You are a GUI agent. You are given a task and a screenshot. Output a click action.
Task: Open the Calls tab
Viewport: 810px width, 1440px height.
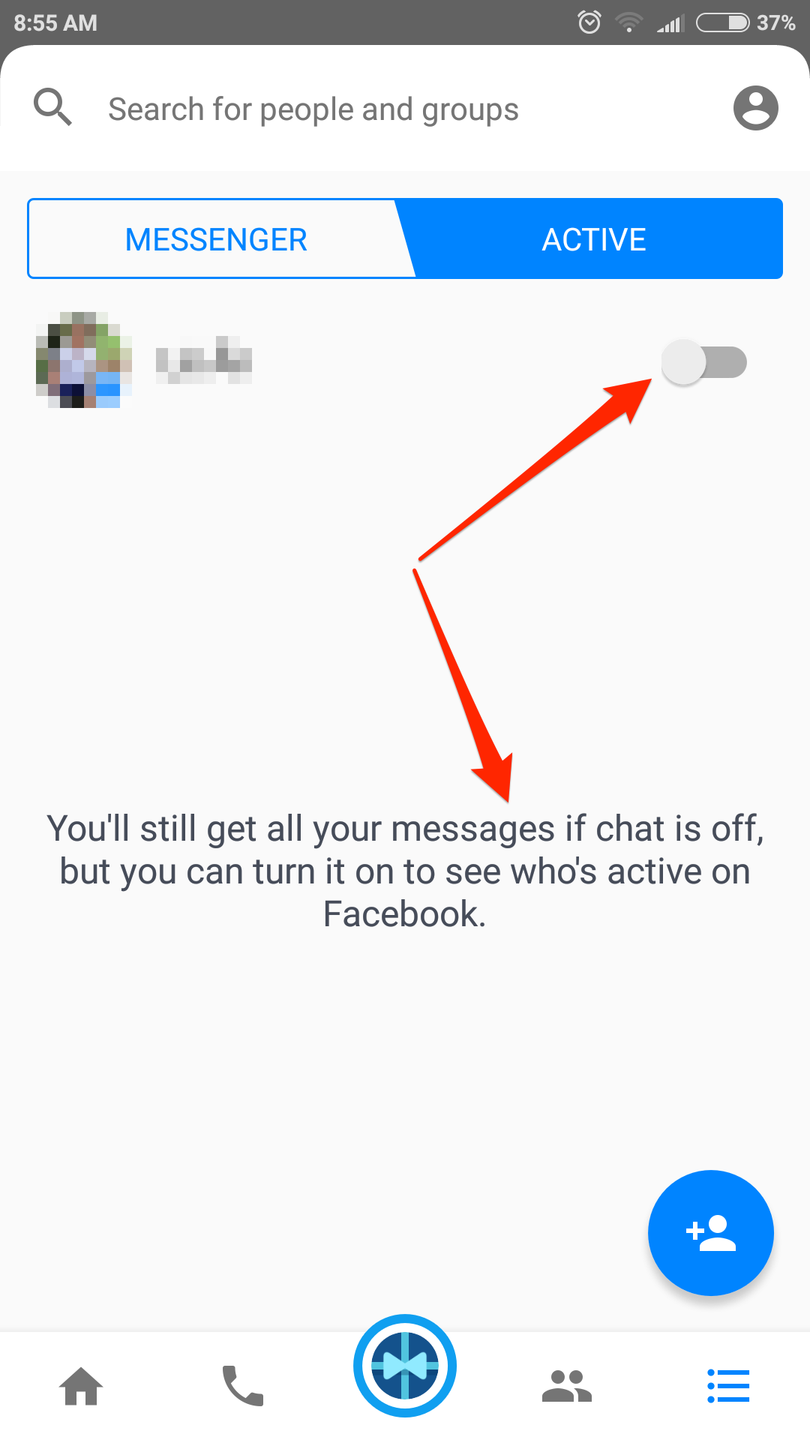[242, 1386]
